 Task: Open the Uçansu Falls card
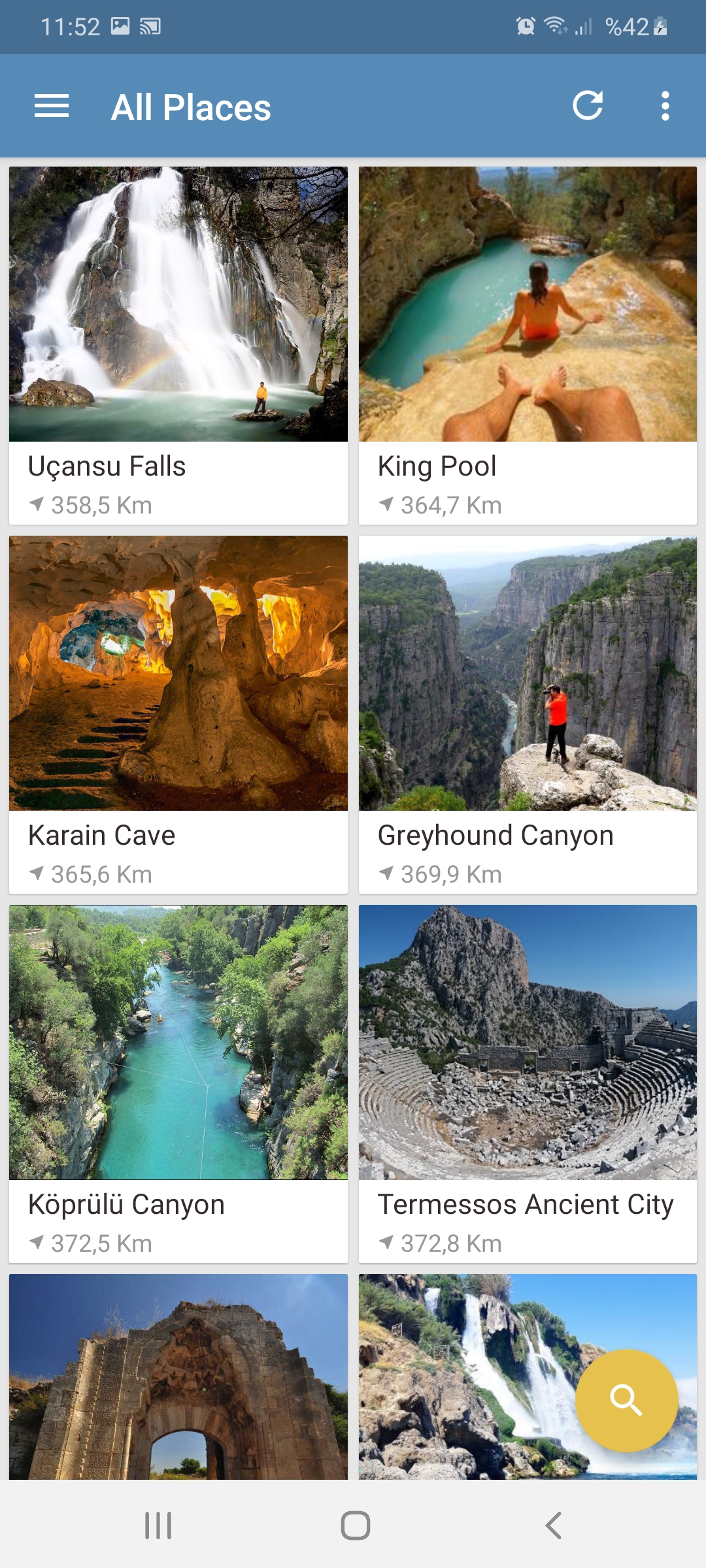[x=178, y=345]
